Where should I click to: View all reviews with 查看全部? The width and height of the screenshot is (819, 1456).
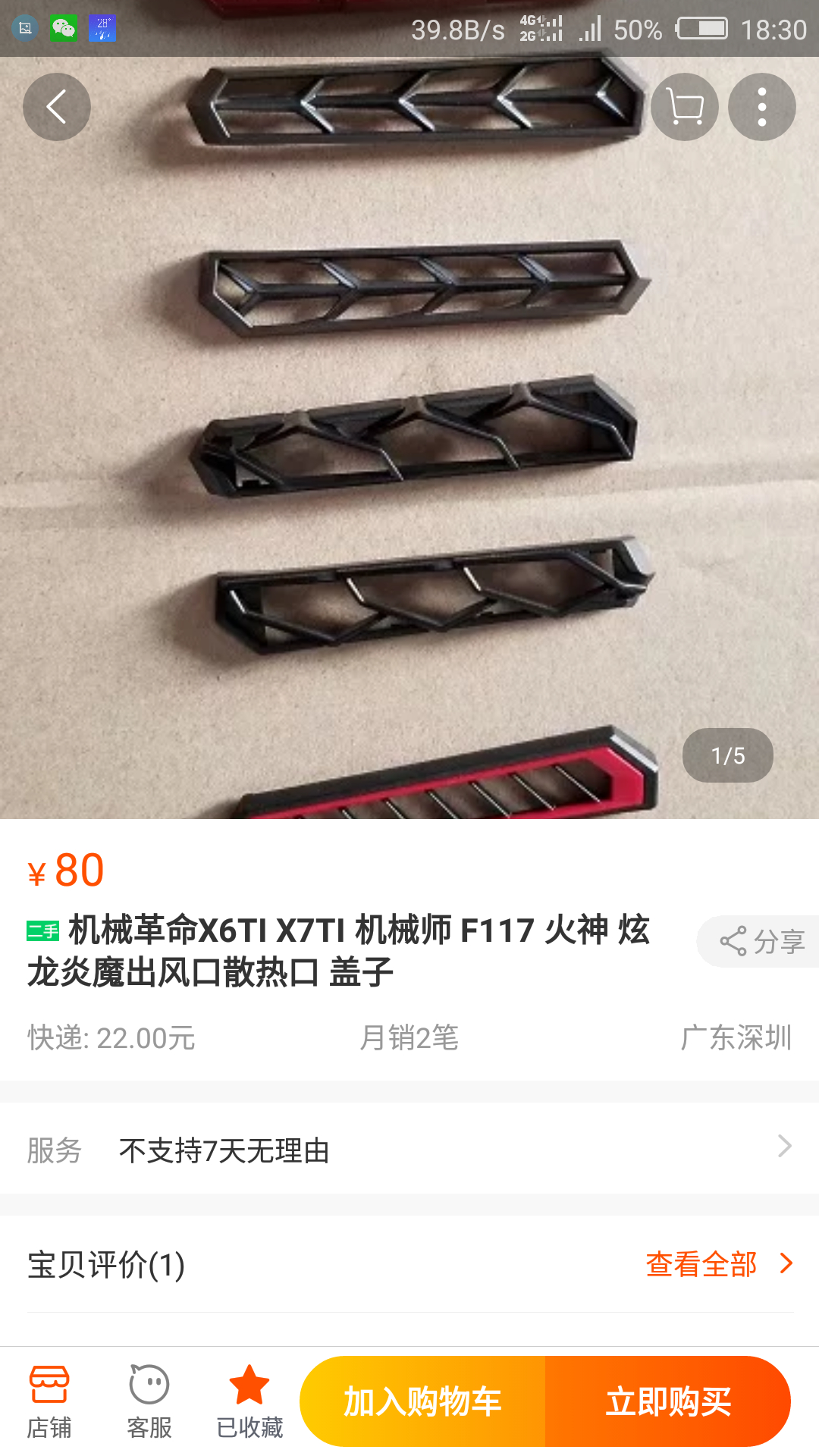tap(717, 1264)
